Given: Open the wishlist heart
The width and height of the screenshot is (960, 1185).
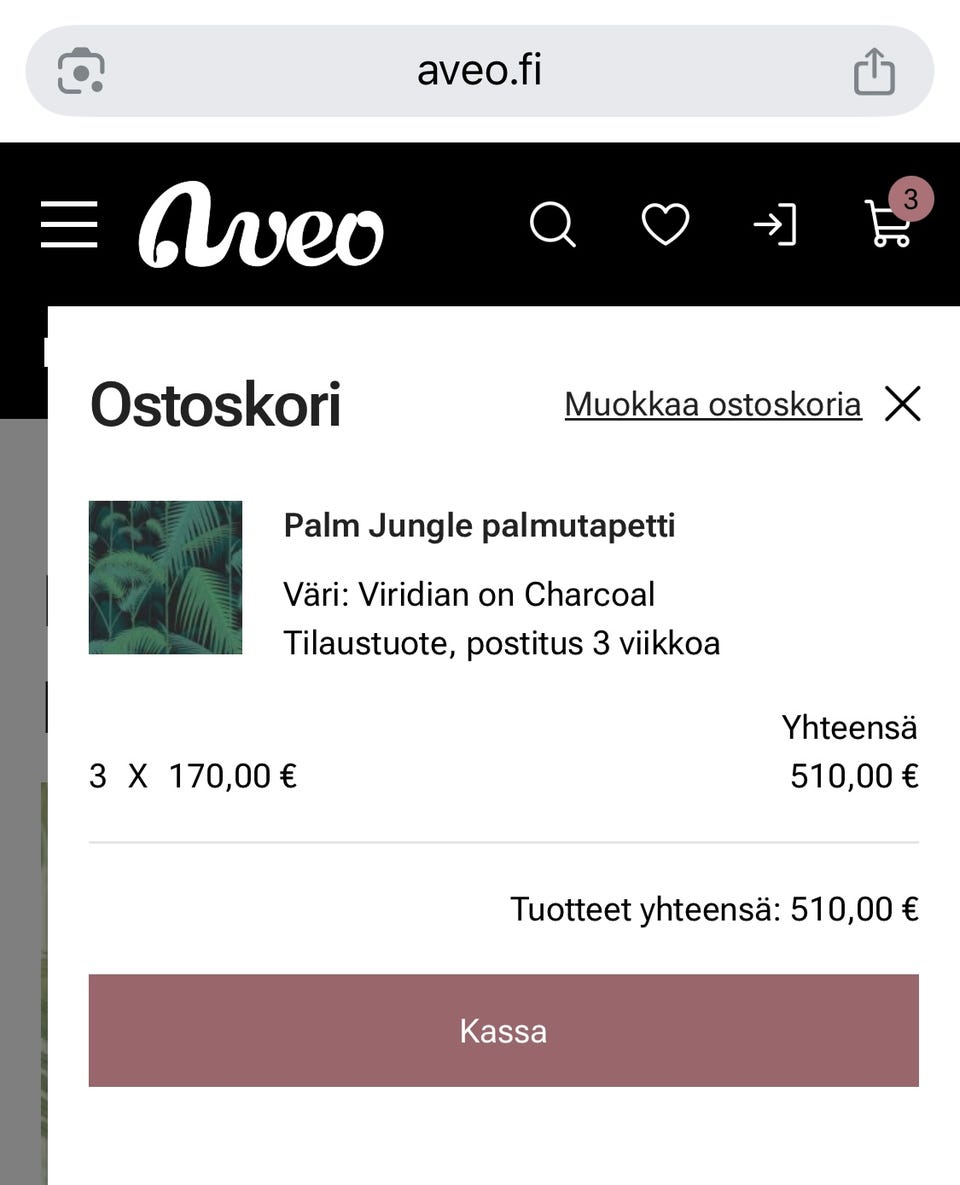Looking at the screenshot, I should click(x=665, y=224).
